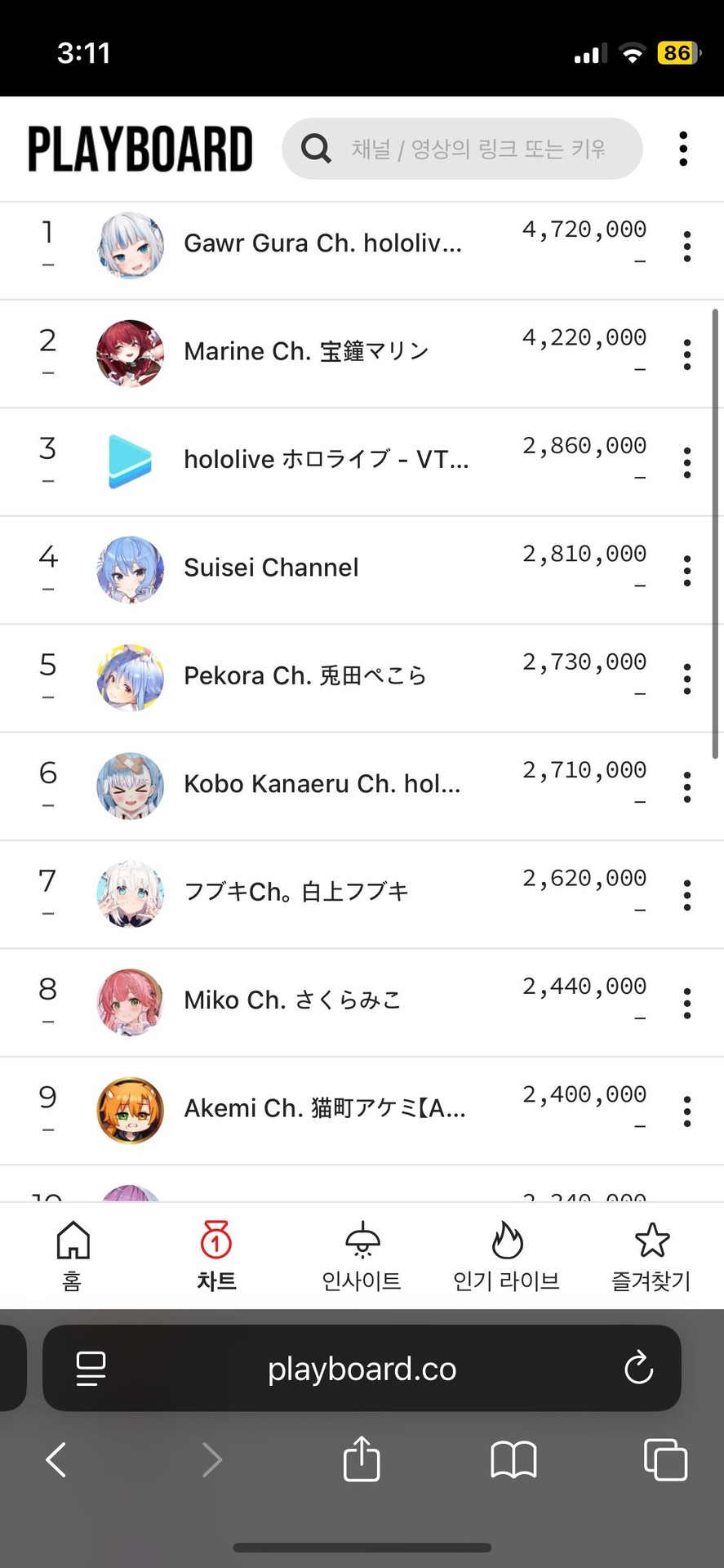Open options for Marine Ch. row
724x1568 pixels.
(687, 354)
